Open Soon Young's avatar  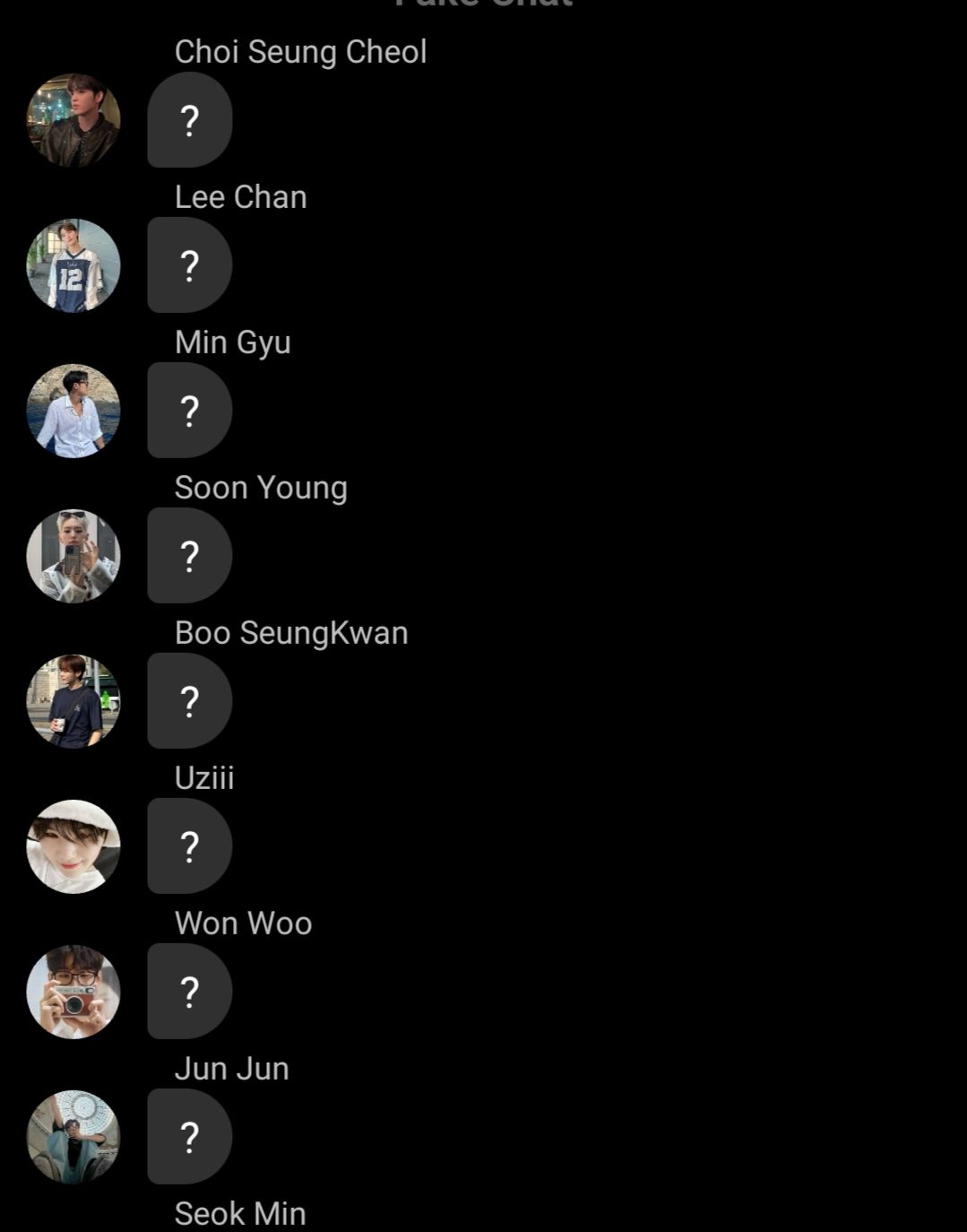pos(73,556)
